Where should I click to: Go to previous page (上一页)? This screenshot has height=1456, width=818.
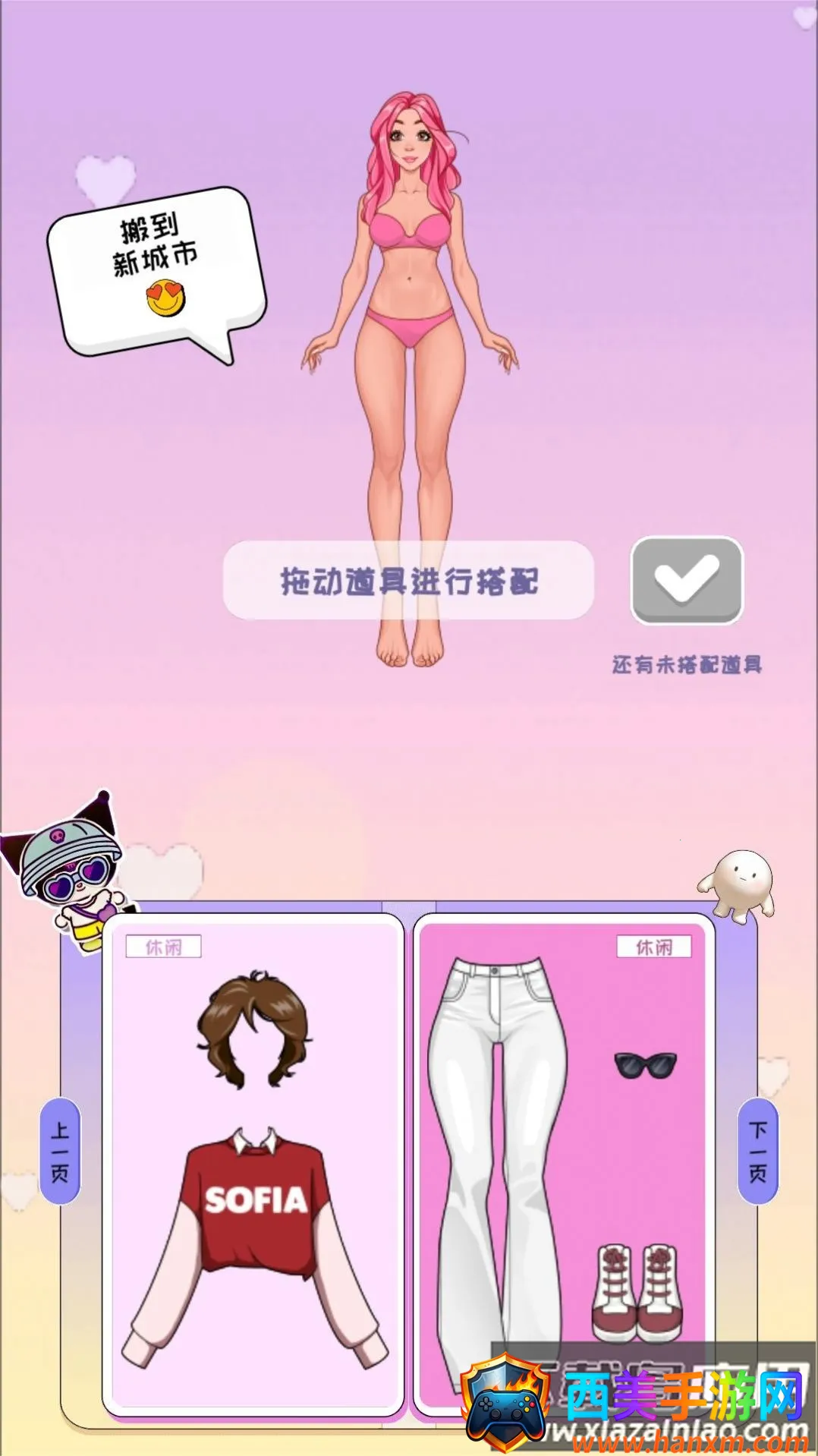[60, 1151]
